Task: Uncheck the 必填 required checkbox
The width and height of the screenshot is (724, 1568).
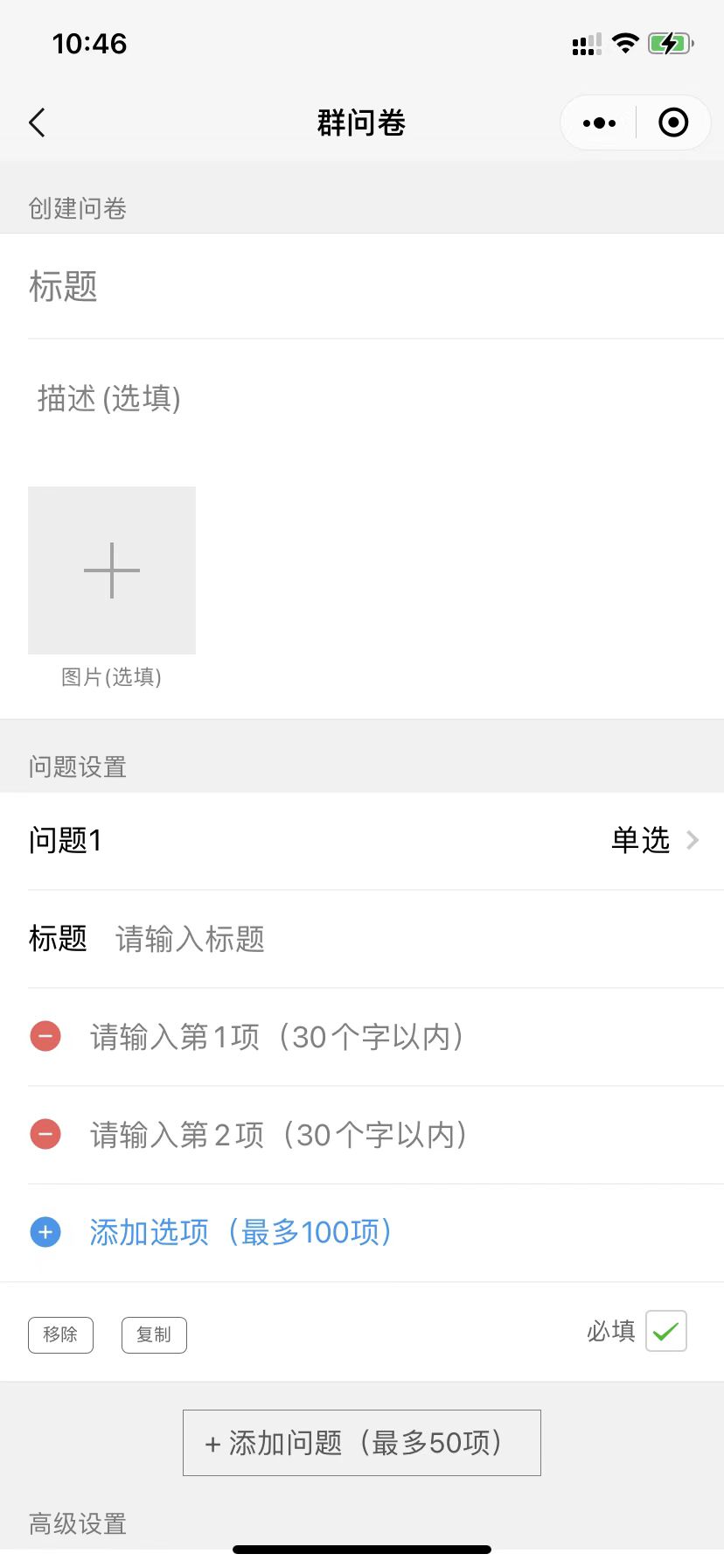Action: click(x=666, y=1331)
